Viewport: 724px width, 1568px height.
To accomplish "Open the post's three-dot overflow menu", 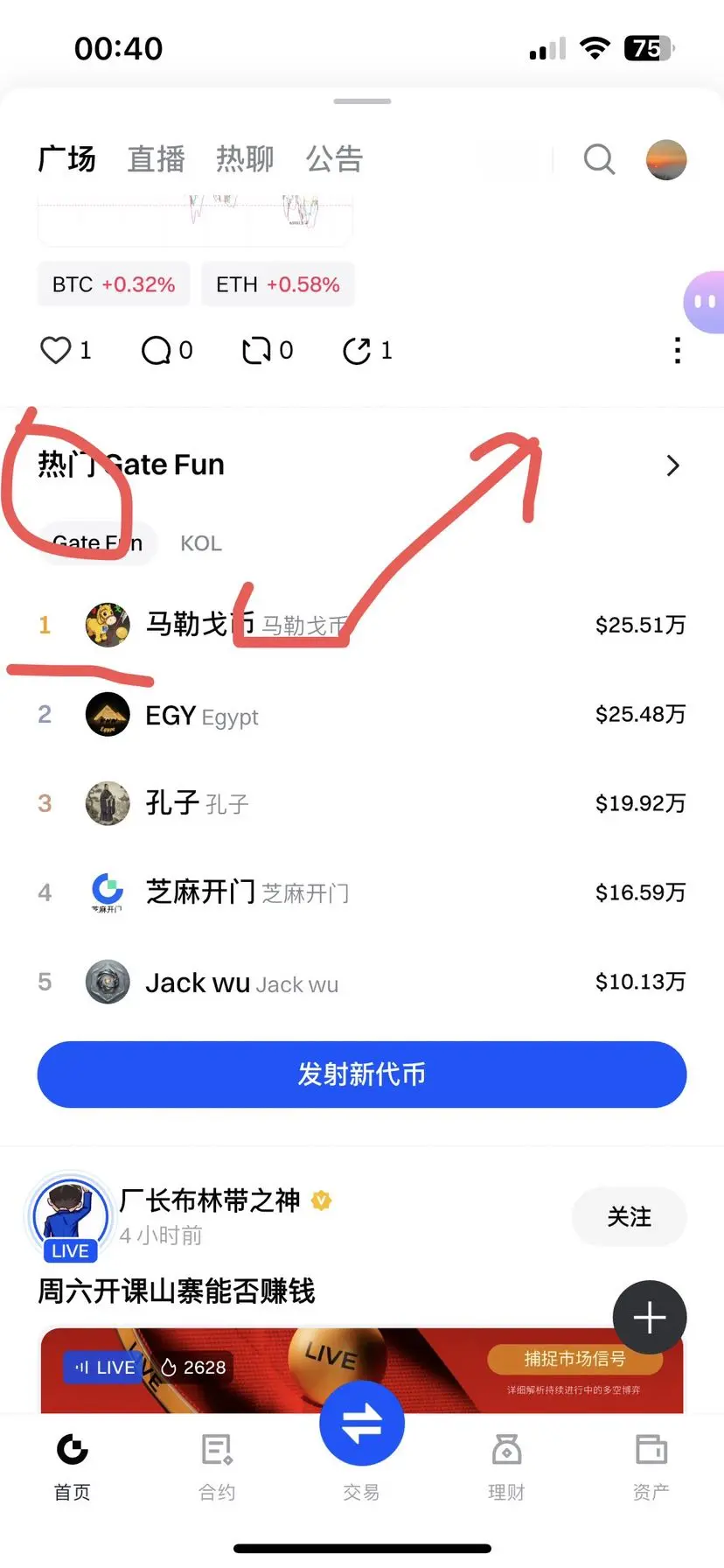I will [x=678, y=350].
